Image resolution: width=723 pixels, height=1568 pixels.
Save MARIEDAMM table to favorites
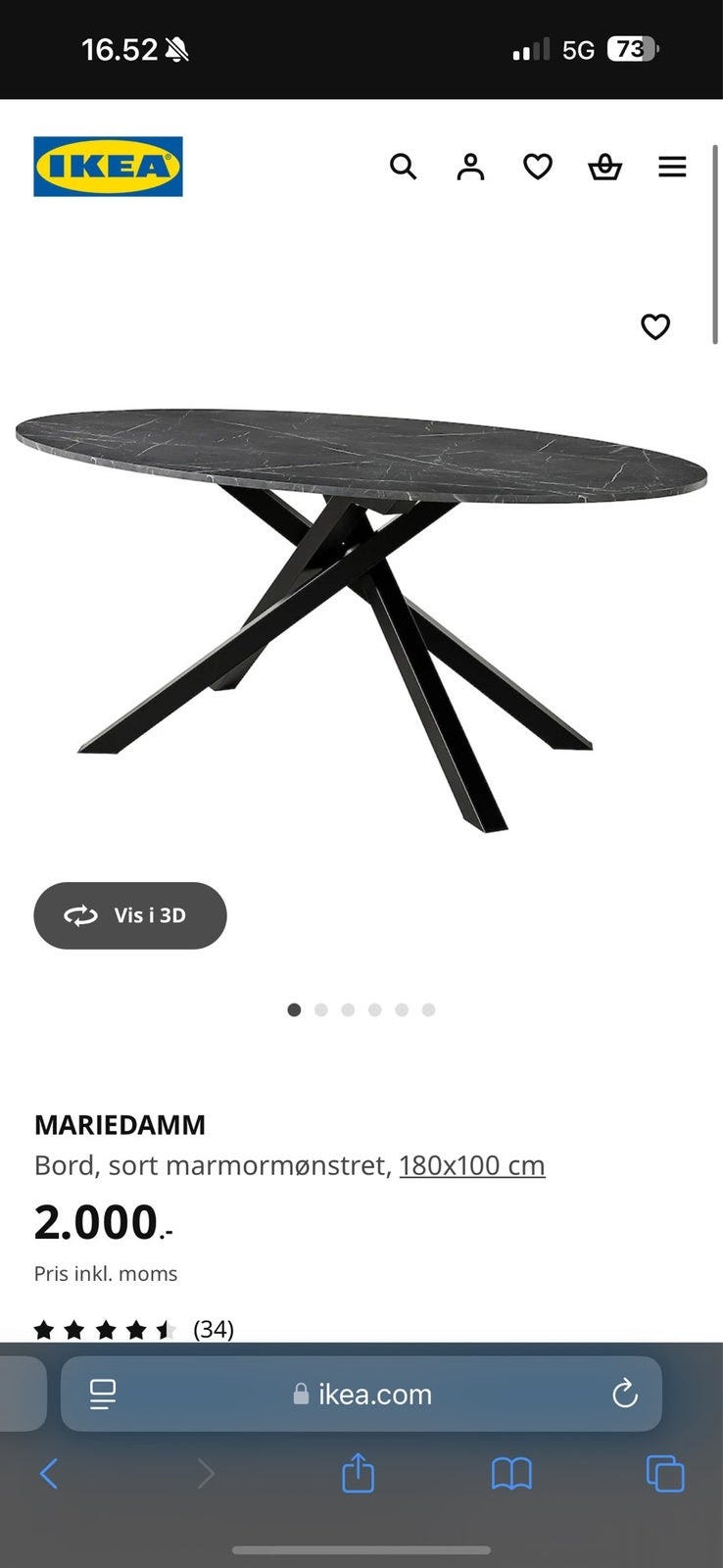point(655,326)
